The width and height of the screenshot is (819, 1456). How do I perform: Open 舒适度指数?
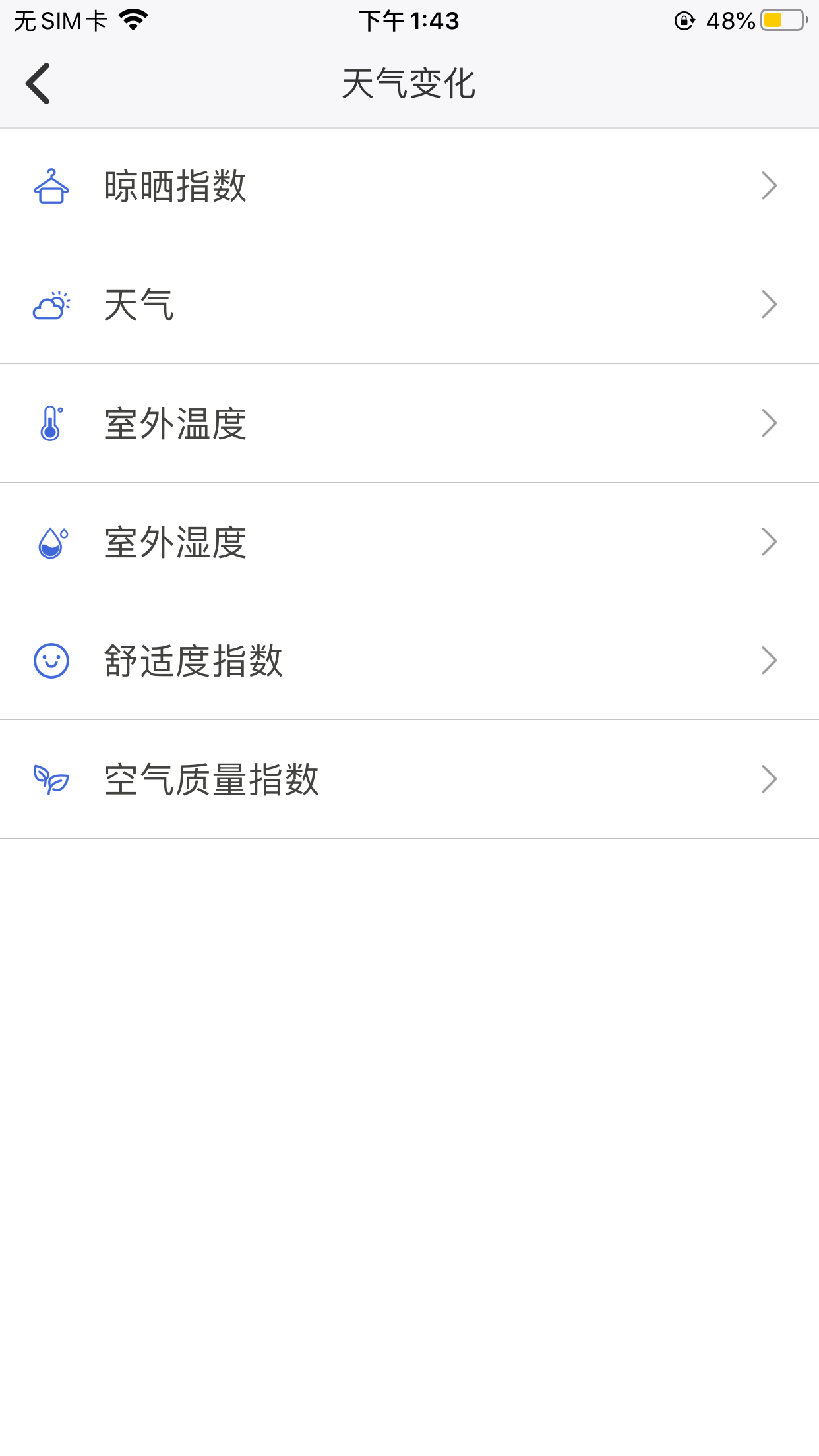tap(409, 661)
